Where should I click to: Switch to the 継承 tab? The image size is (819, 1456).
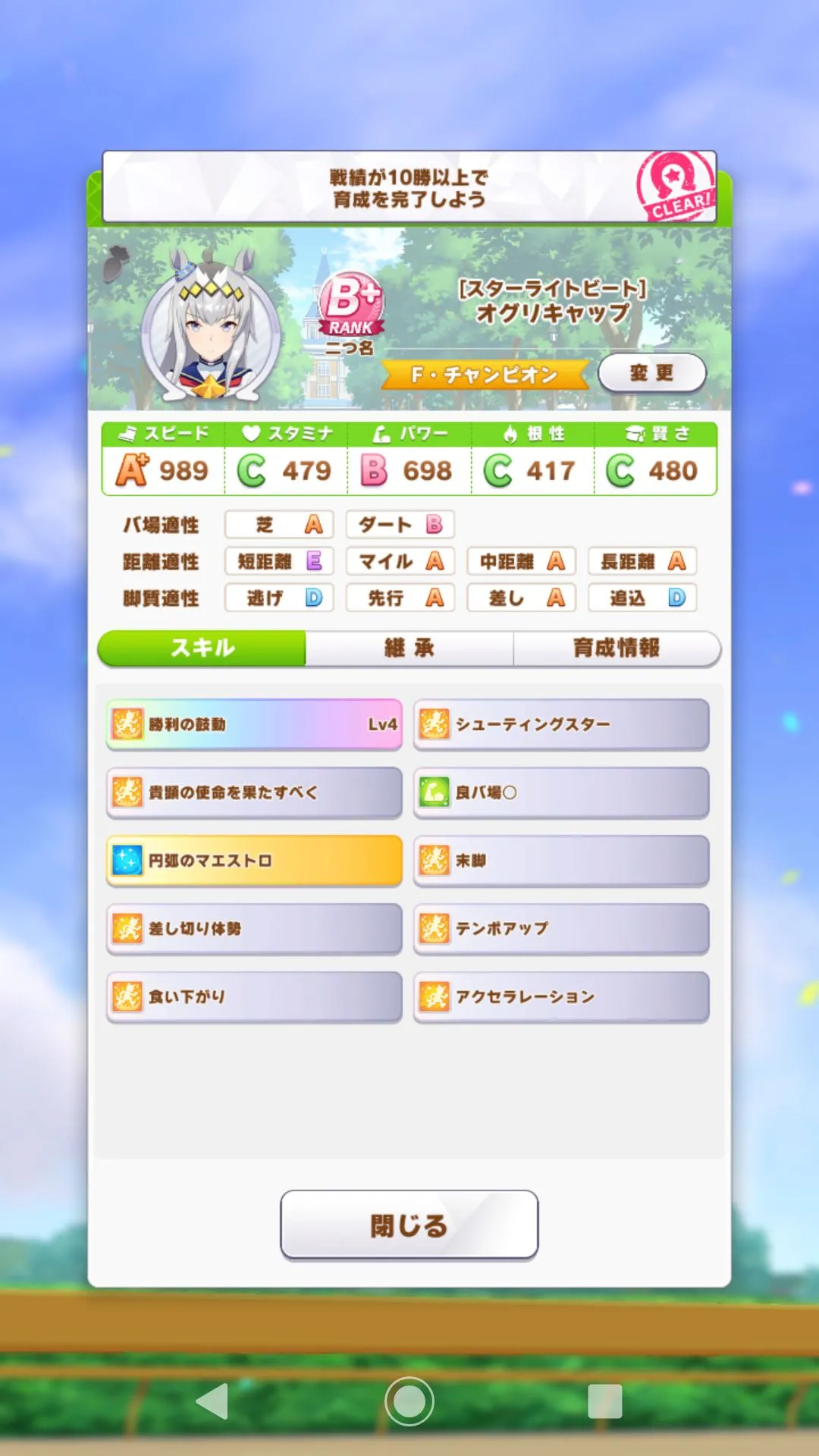(x=409, y=648)
